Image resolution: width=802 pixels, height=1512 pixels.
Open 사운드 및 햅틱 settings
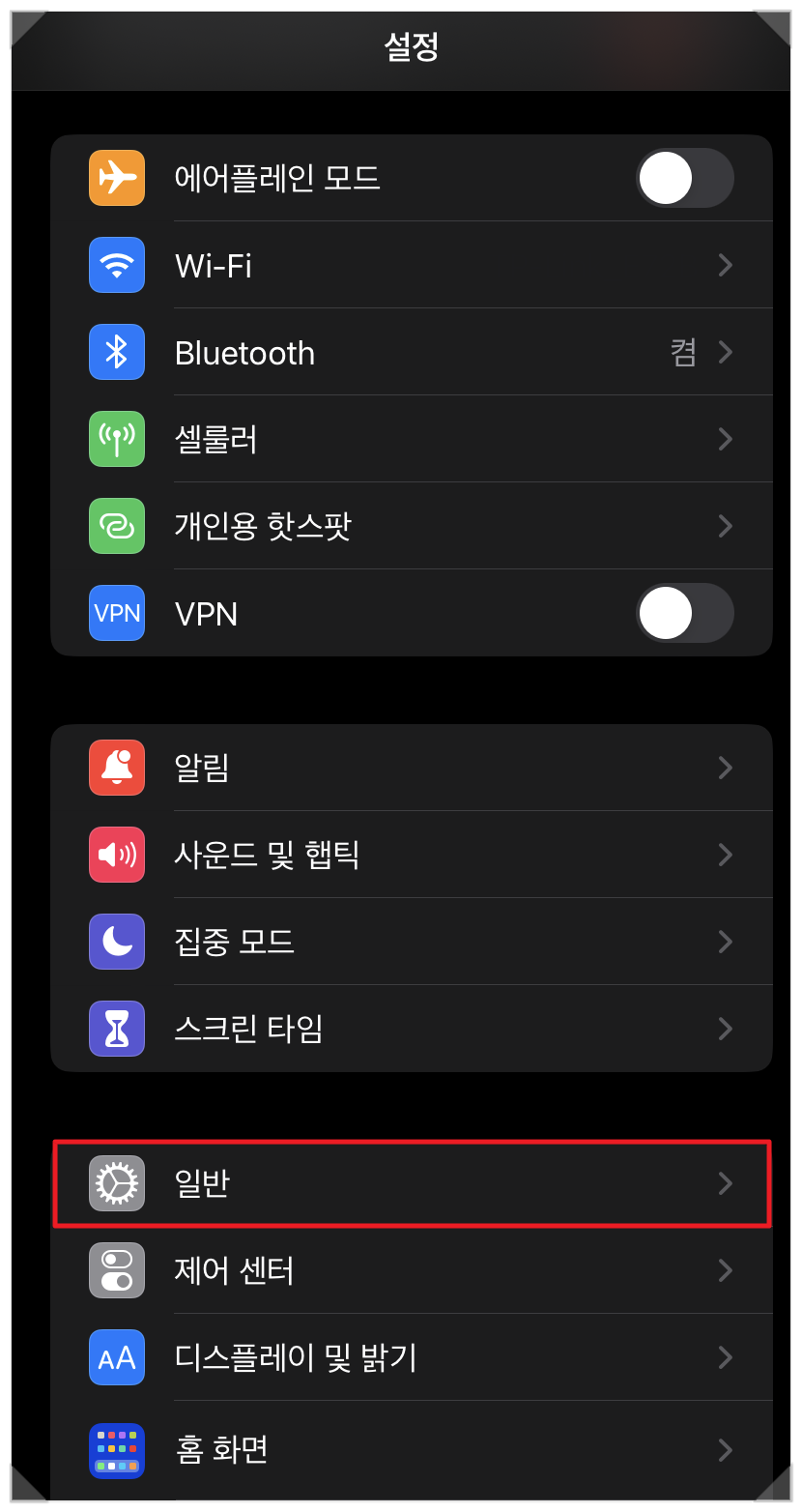point(412,855)
